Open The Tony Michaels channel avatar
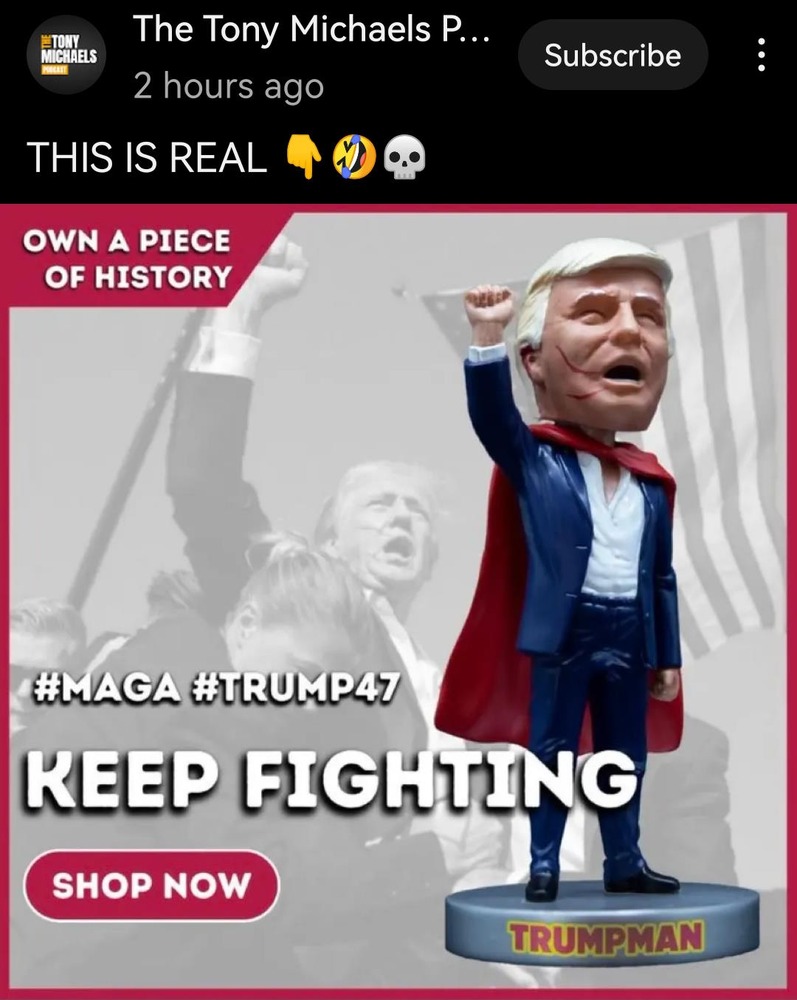Image resolution: width=797 pixels, height=1000 pixels. [67, 56]
